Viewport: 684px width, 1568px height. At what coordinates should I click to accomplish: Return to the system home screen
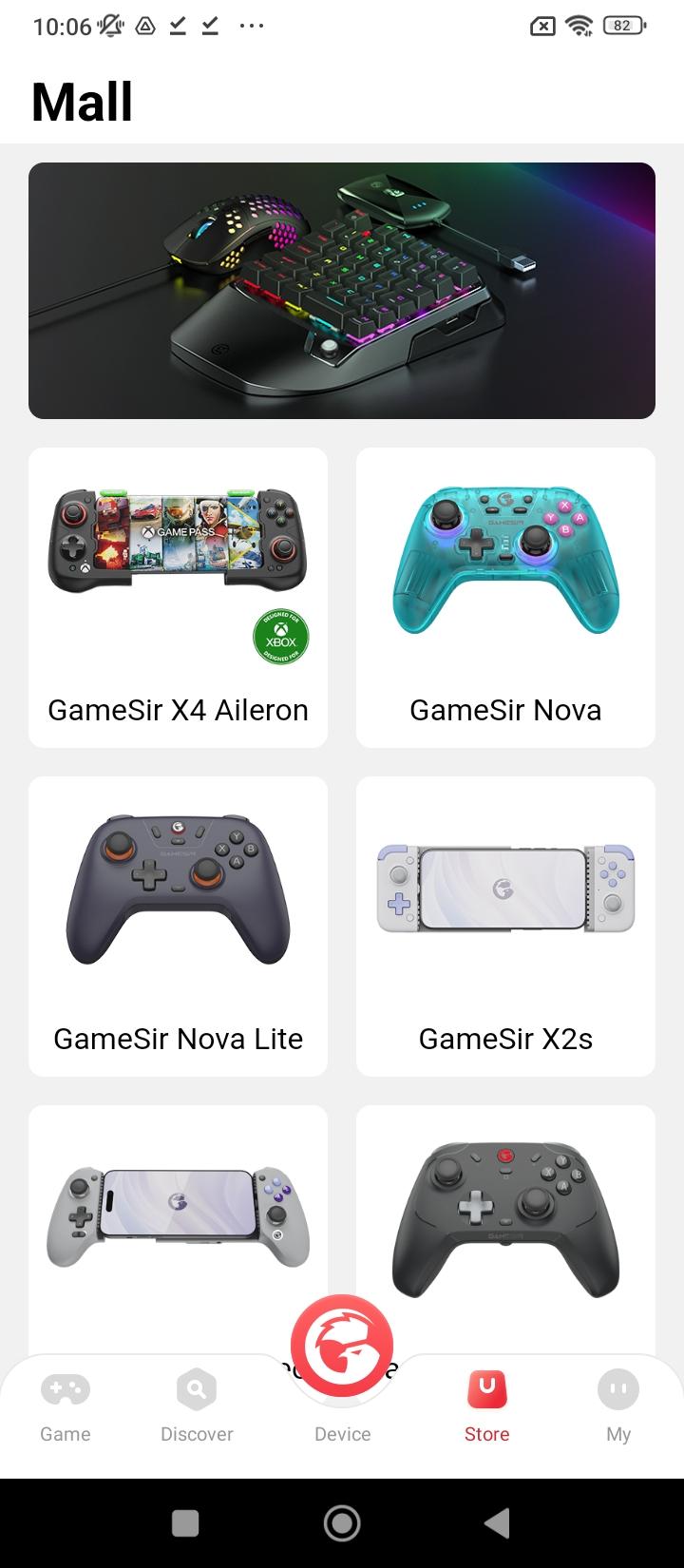(342, 1523)
